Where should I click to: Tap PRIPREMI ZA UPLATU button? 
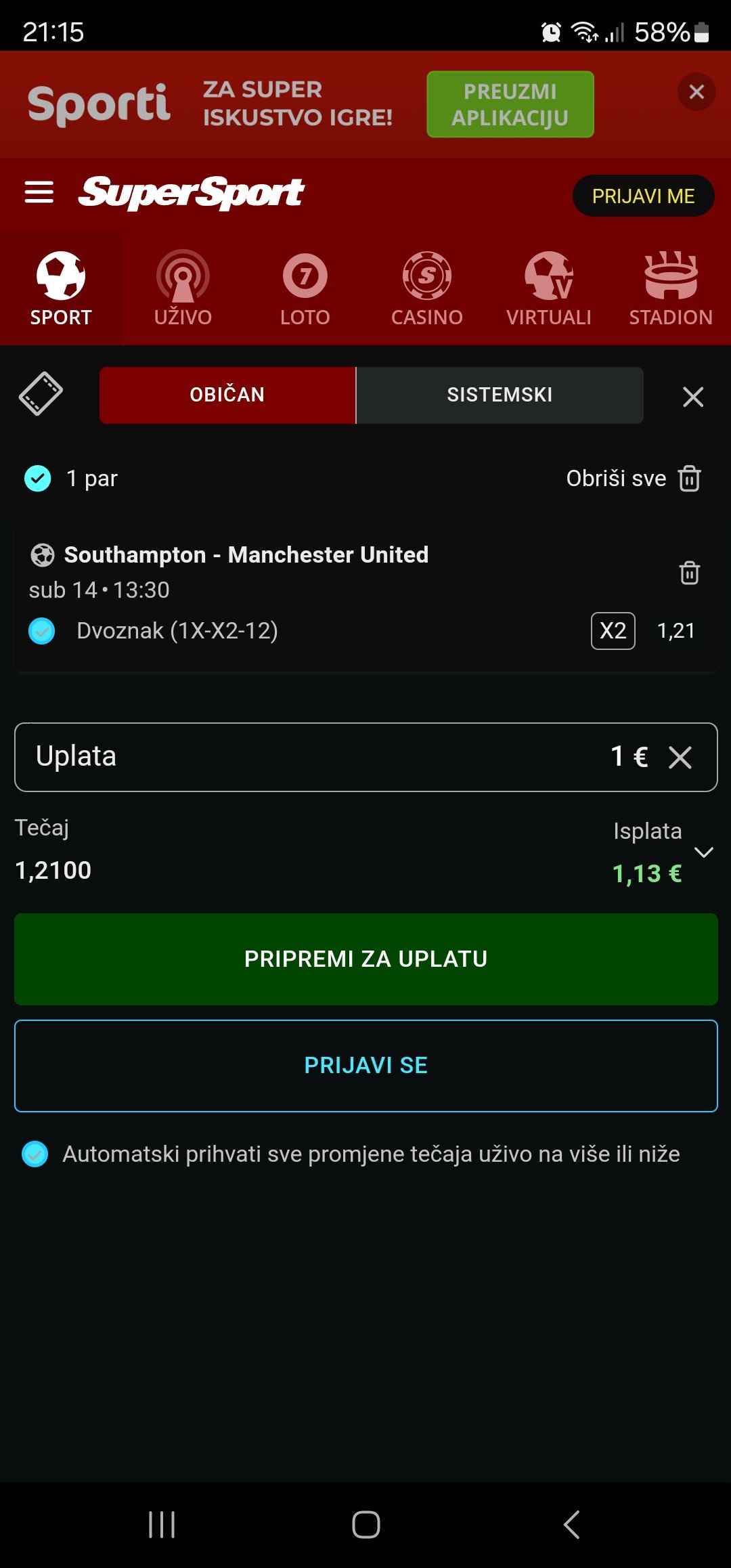366,959
